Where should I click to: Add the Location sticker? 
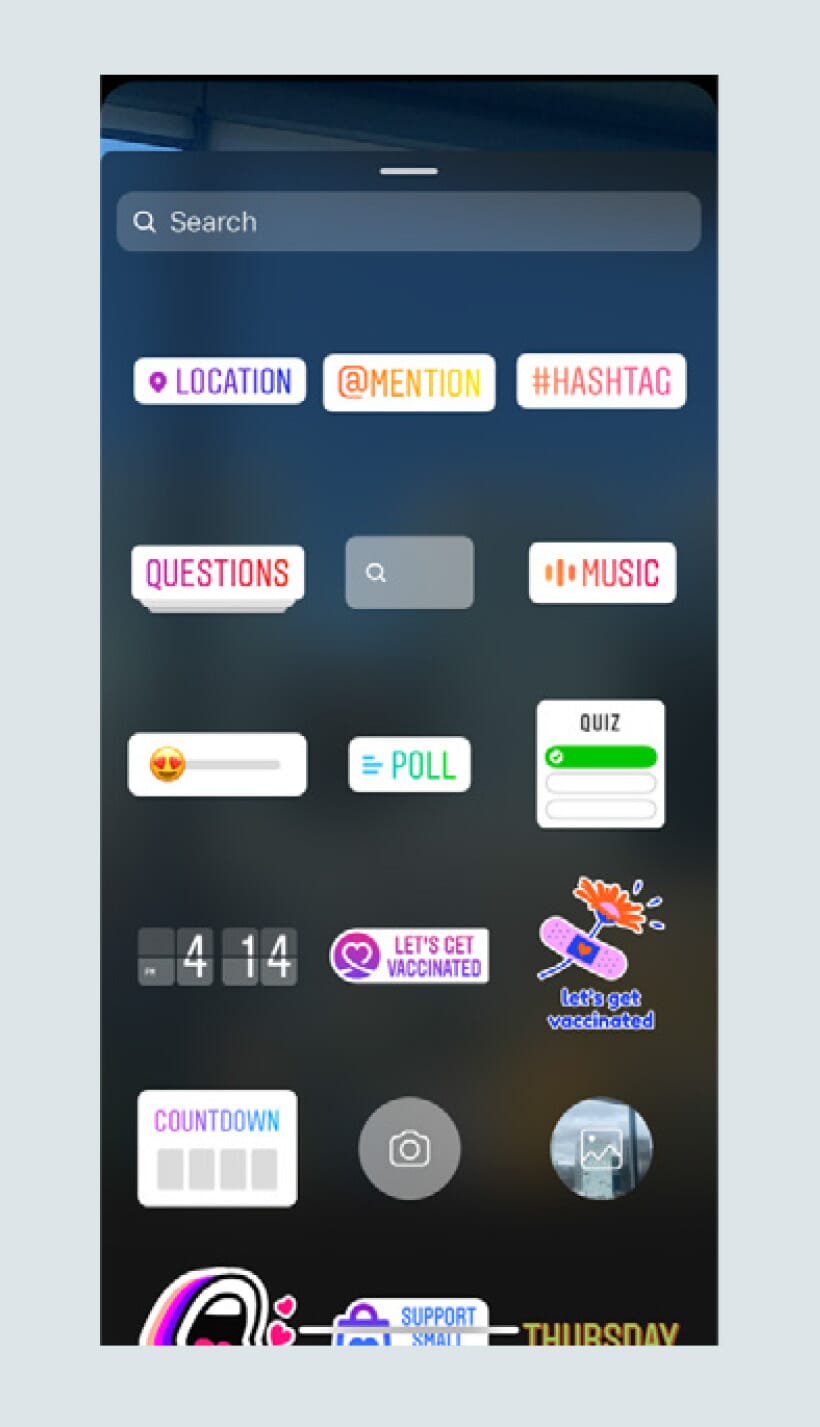pos(220,381)
